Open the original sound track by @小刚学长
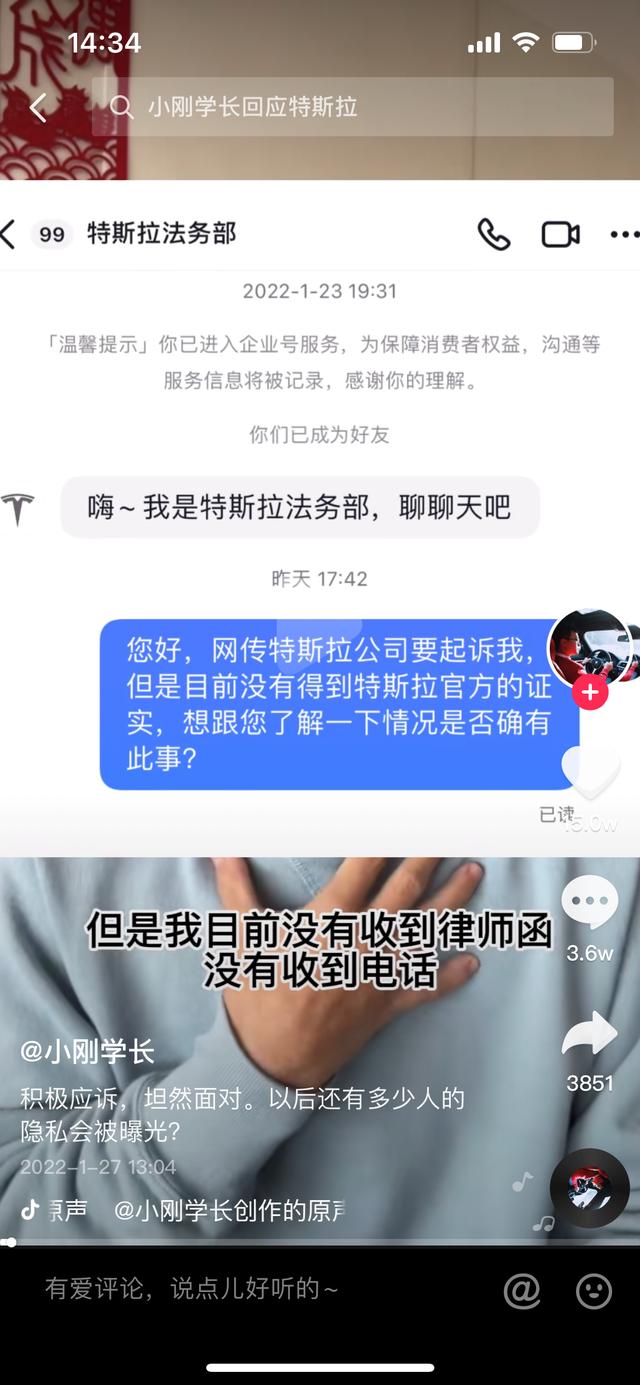 pyautogui.click(x=228, y=1210)
